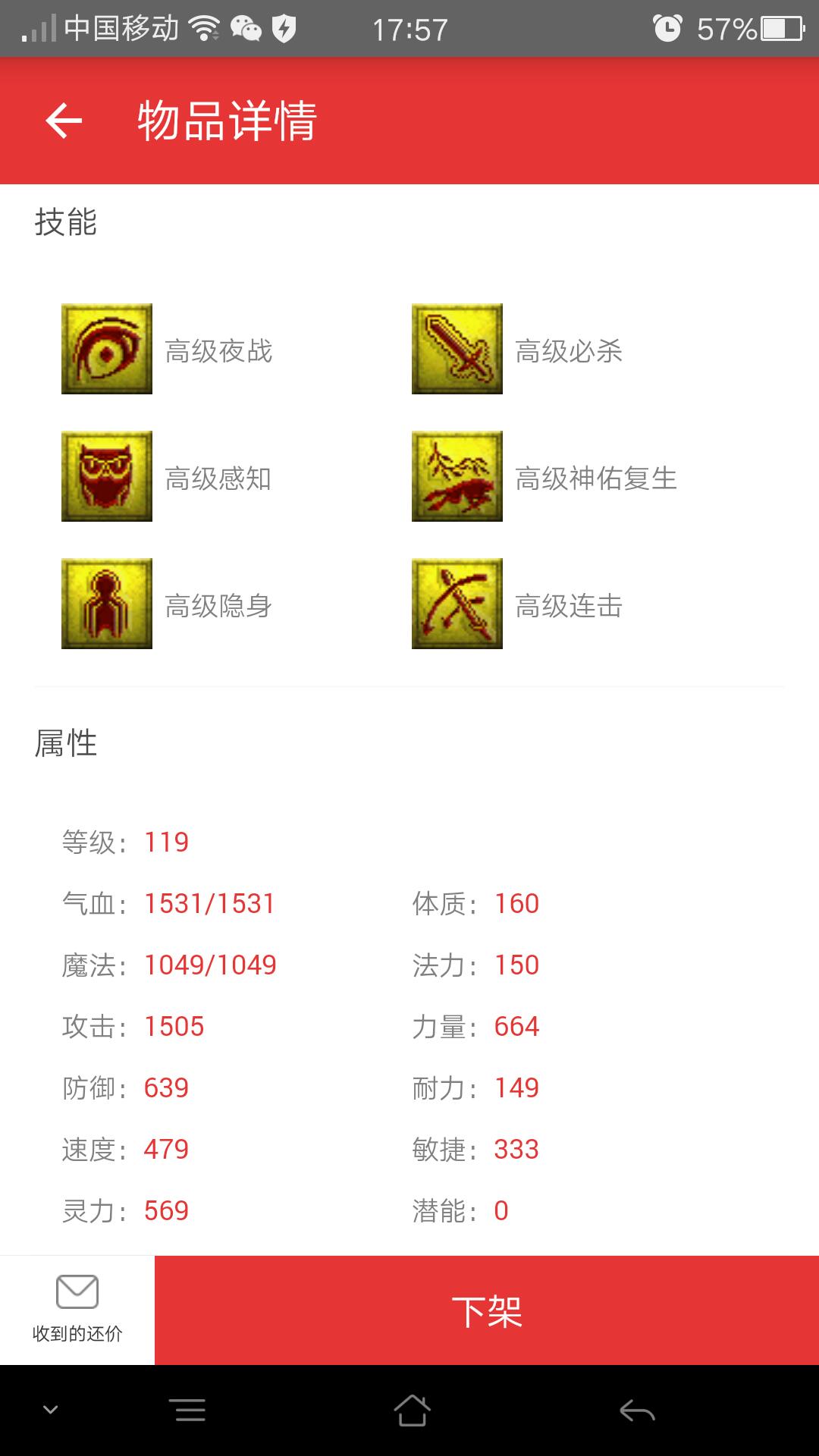Go back from 物品详情 page
This screenshot has width=819, height=1456.
(x=64, y=121)
